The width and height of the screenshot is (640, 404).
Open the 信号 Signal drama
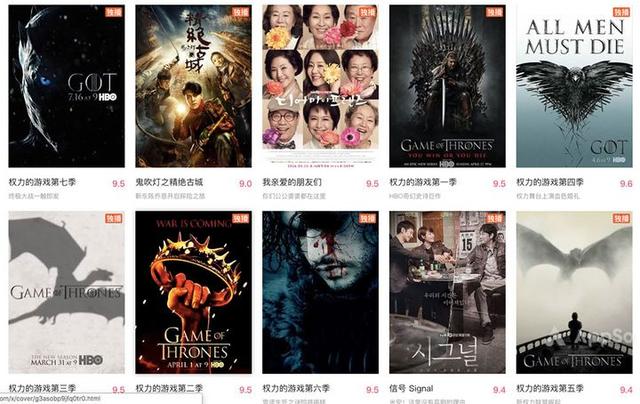447,292
